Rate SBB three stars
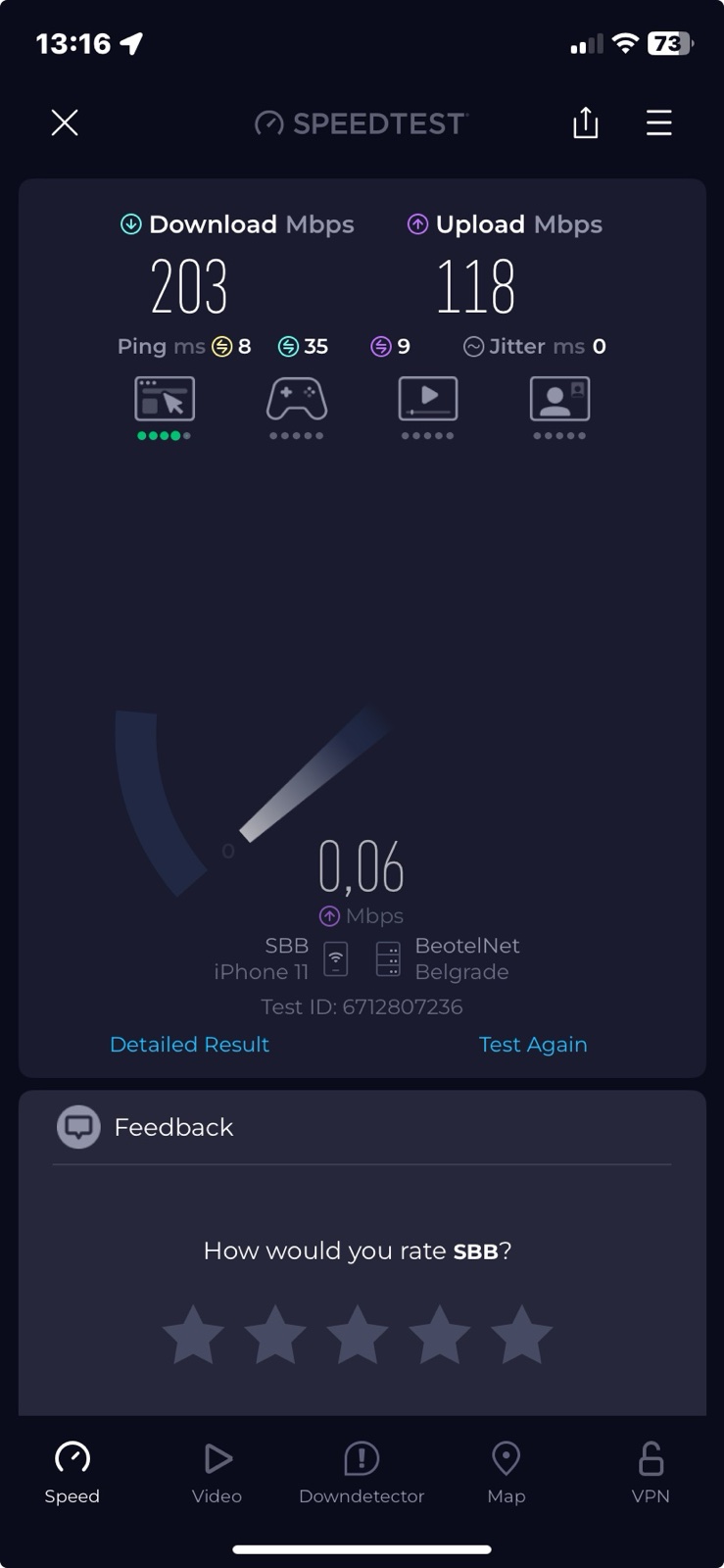Viewport: 724px width, 1568px height. click(358, 1335)
